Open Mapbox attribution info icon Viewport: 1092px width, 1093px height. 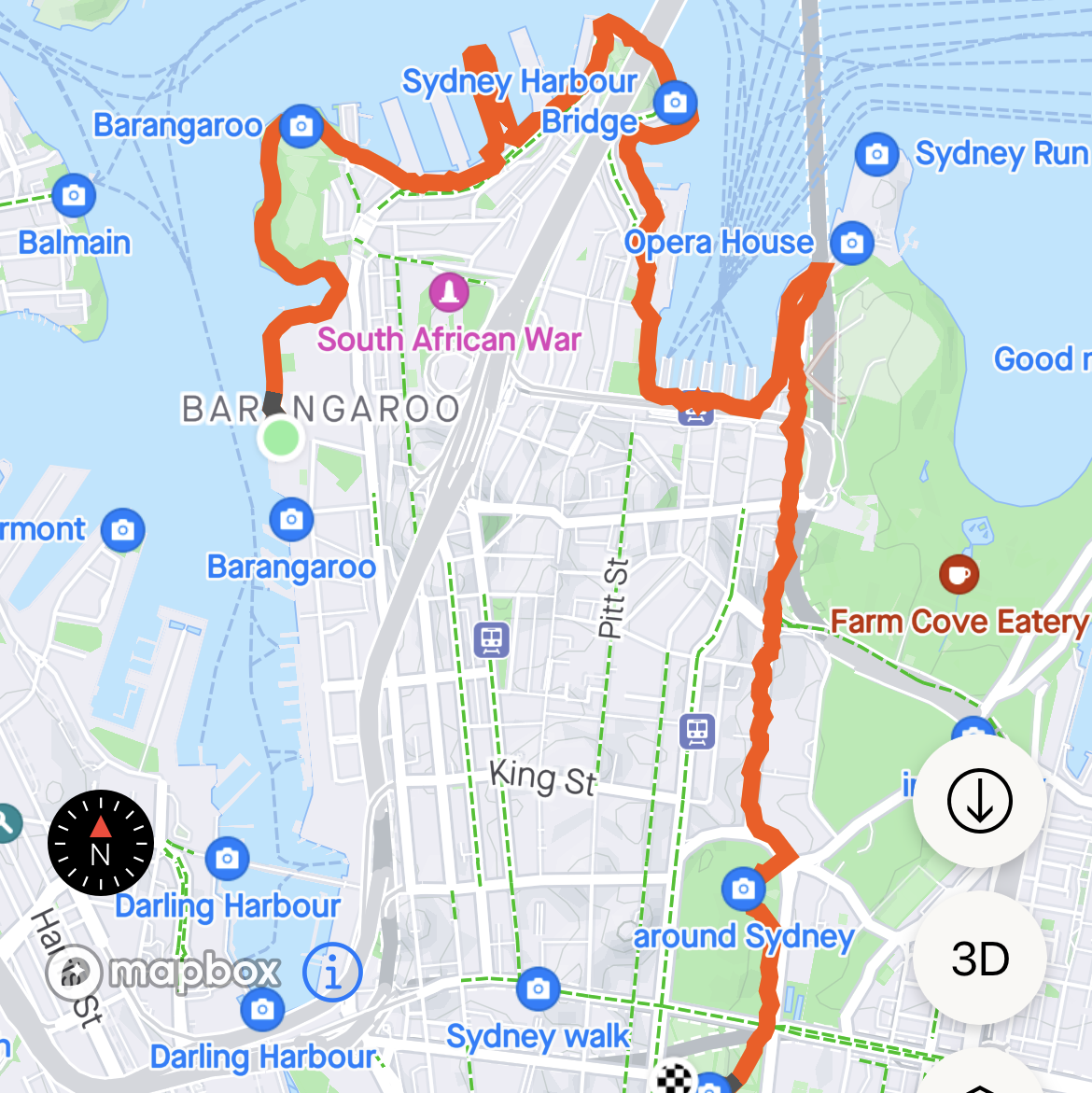332,973
